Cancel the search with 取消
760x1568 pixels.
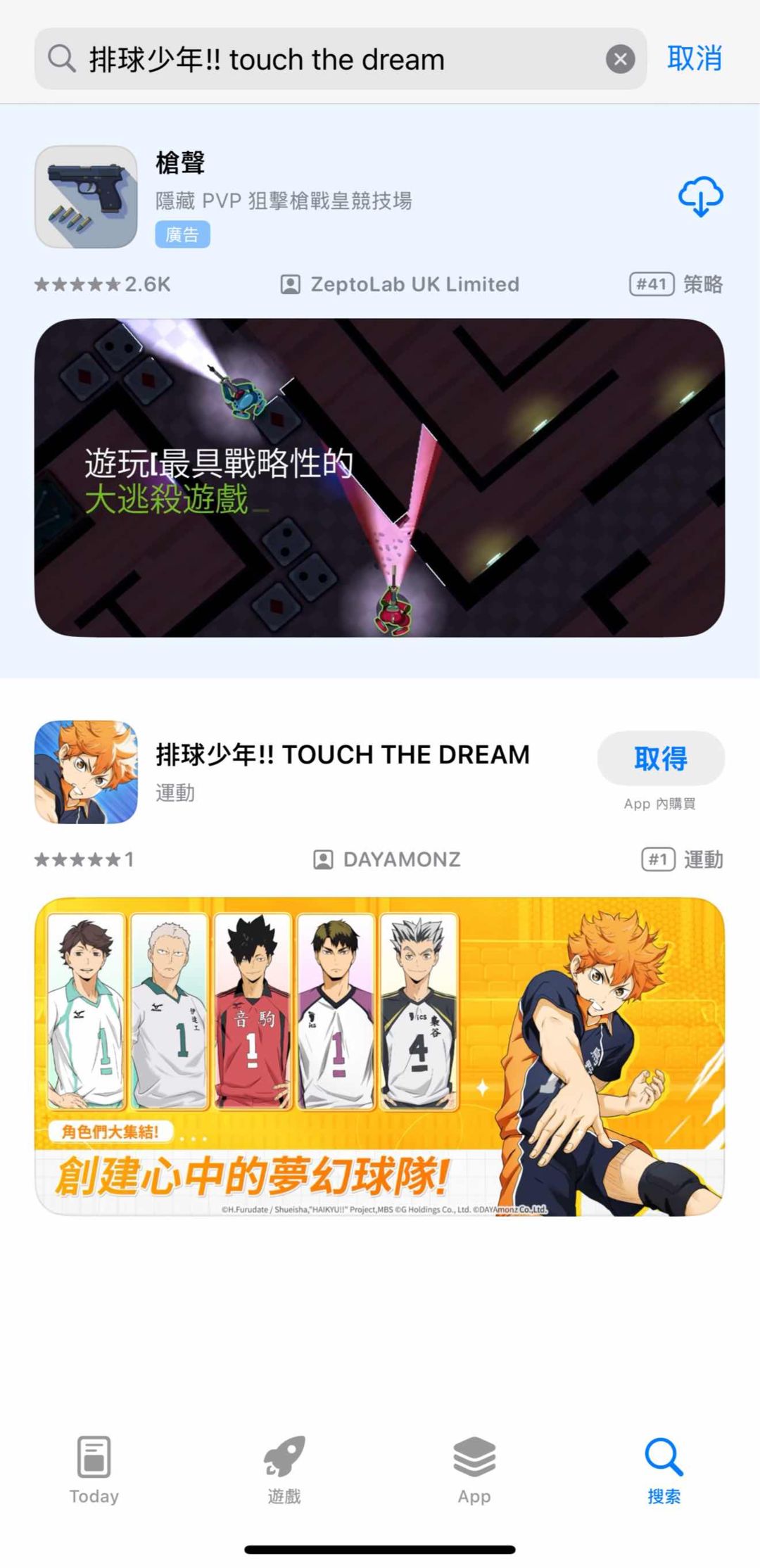coord(694,58)
